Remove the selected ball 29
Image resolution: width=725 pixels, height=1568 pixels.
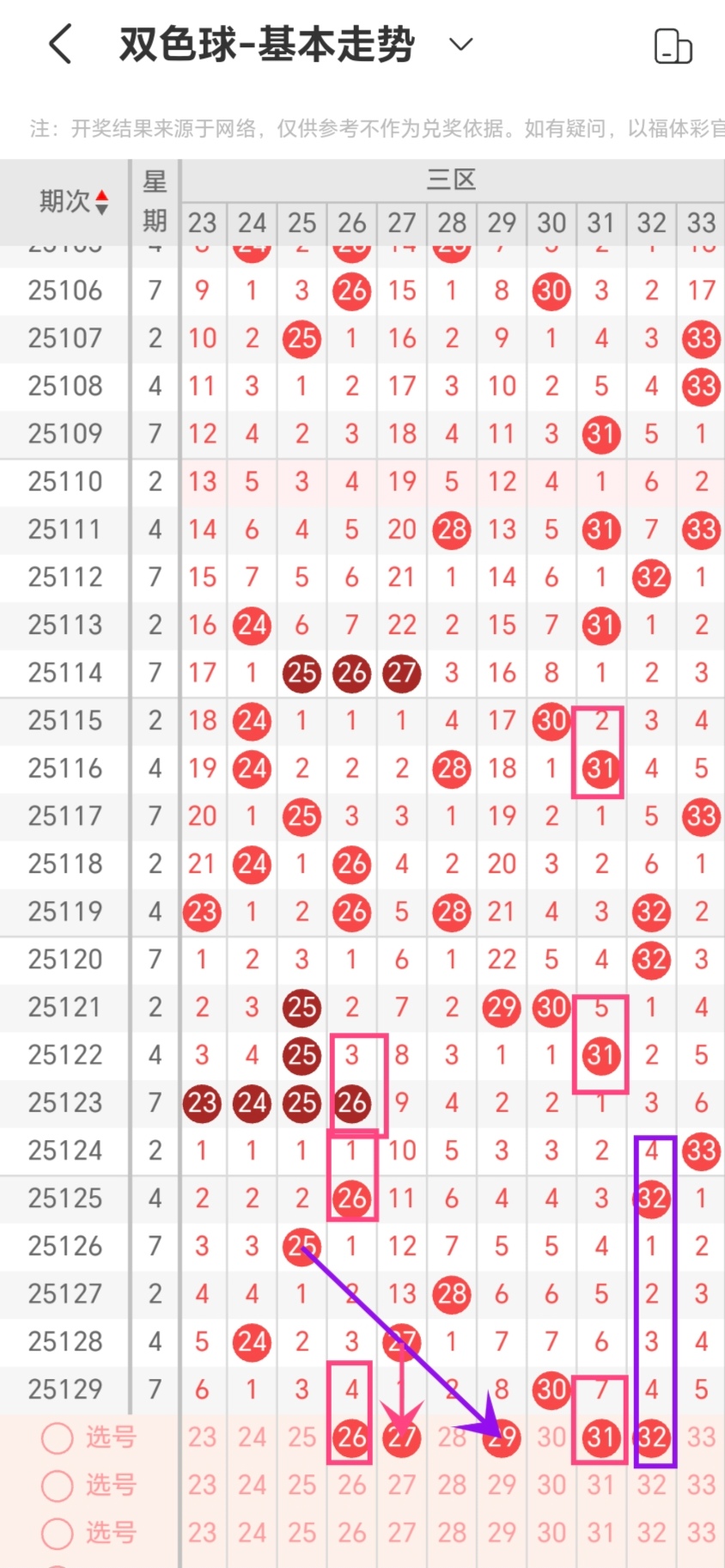coord(502,1437)
